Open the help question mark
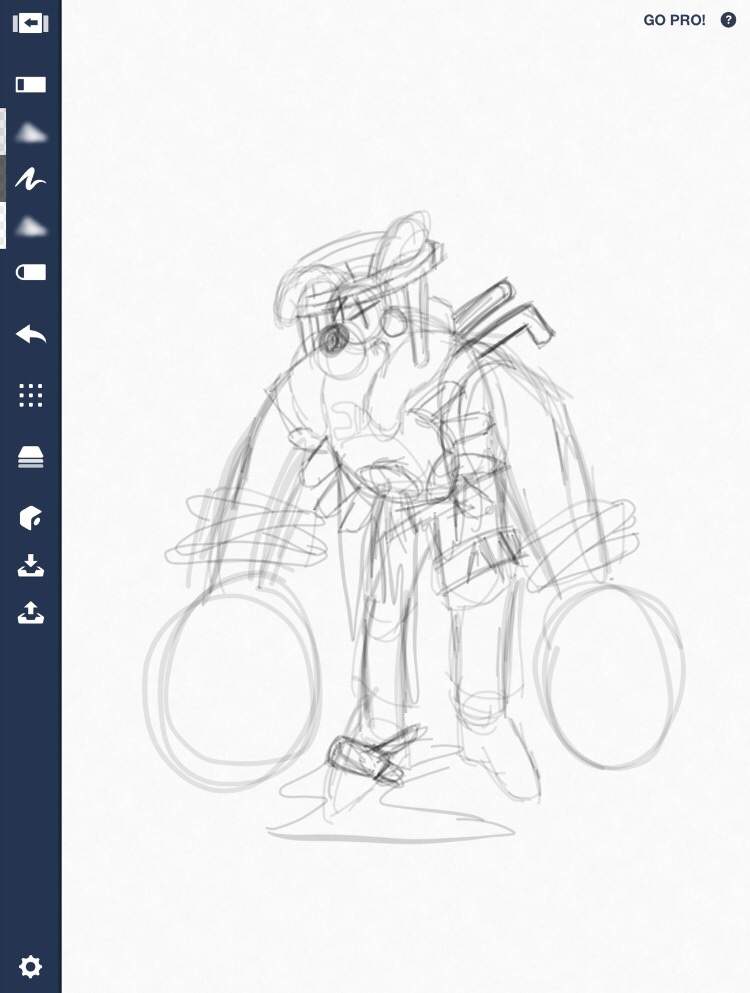The image size is (750, 993). coord(728,20)
